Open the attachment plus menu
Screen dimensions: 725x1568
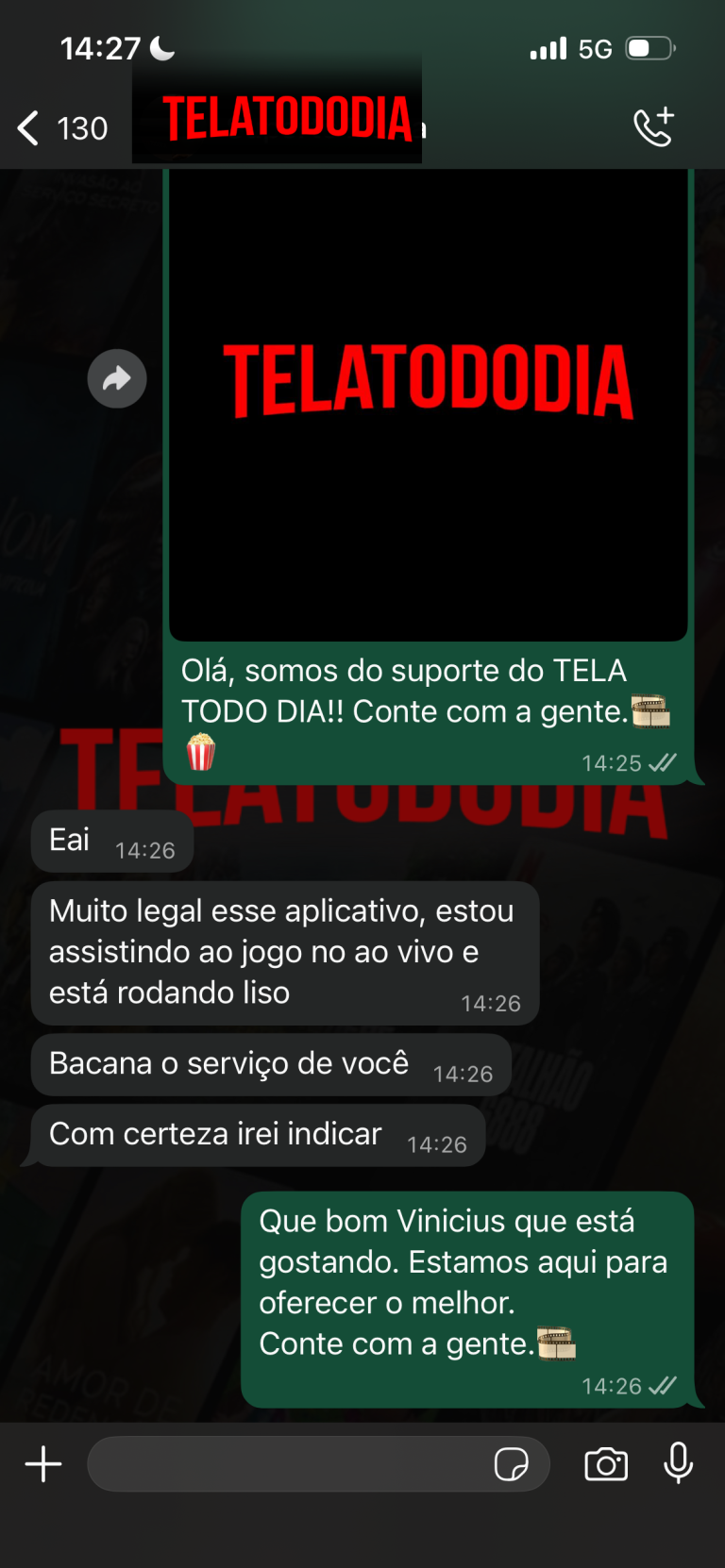pyautogui.click(x=43, y=1464)
